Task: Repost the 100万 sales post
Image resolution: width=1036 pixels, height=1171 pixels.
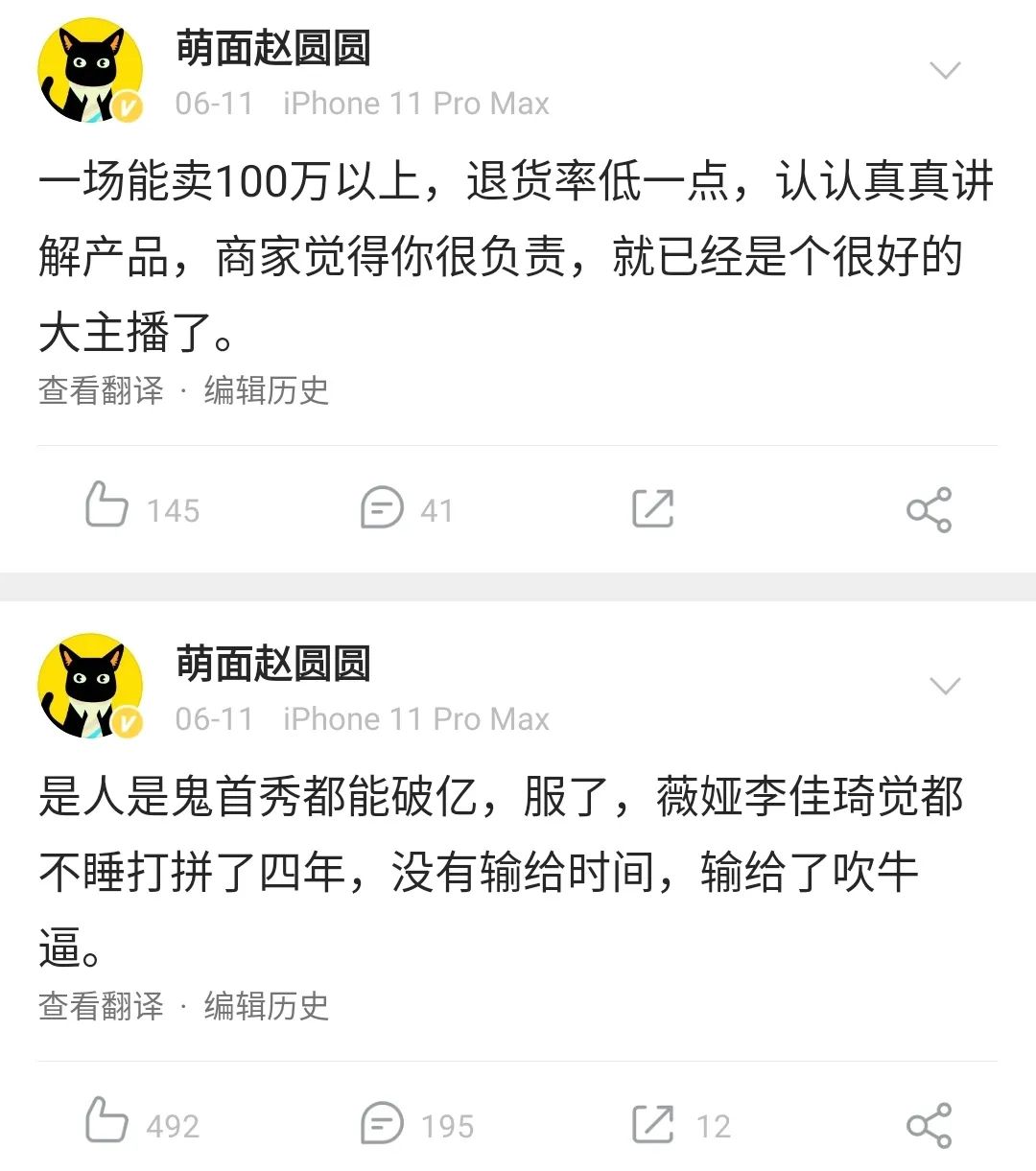Action: [653, 508]
